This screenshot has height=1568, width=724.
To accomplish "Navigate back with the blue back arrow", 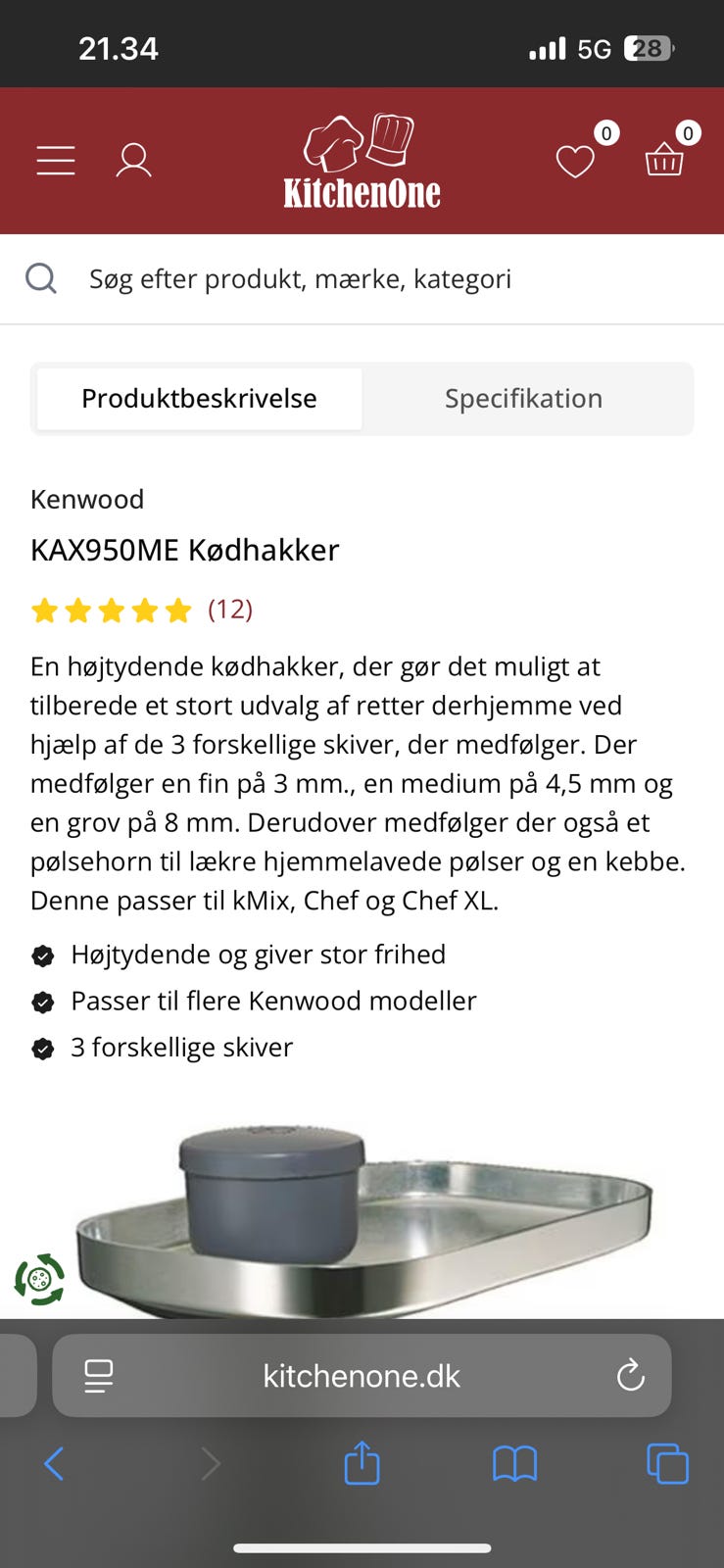I will tap(54, 1464).
